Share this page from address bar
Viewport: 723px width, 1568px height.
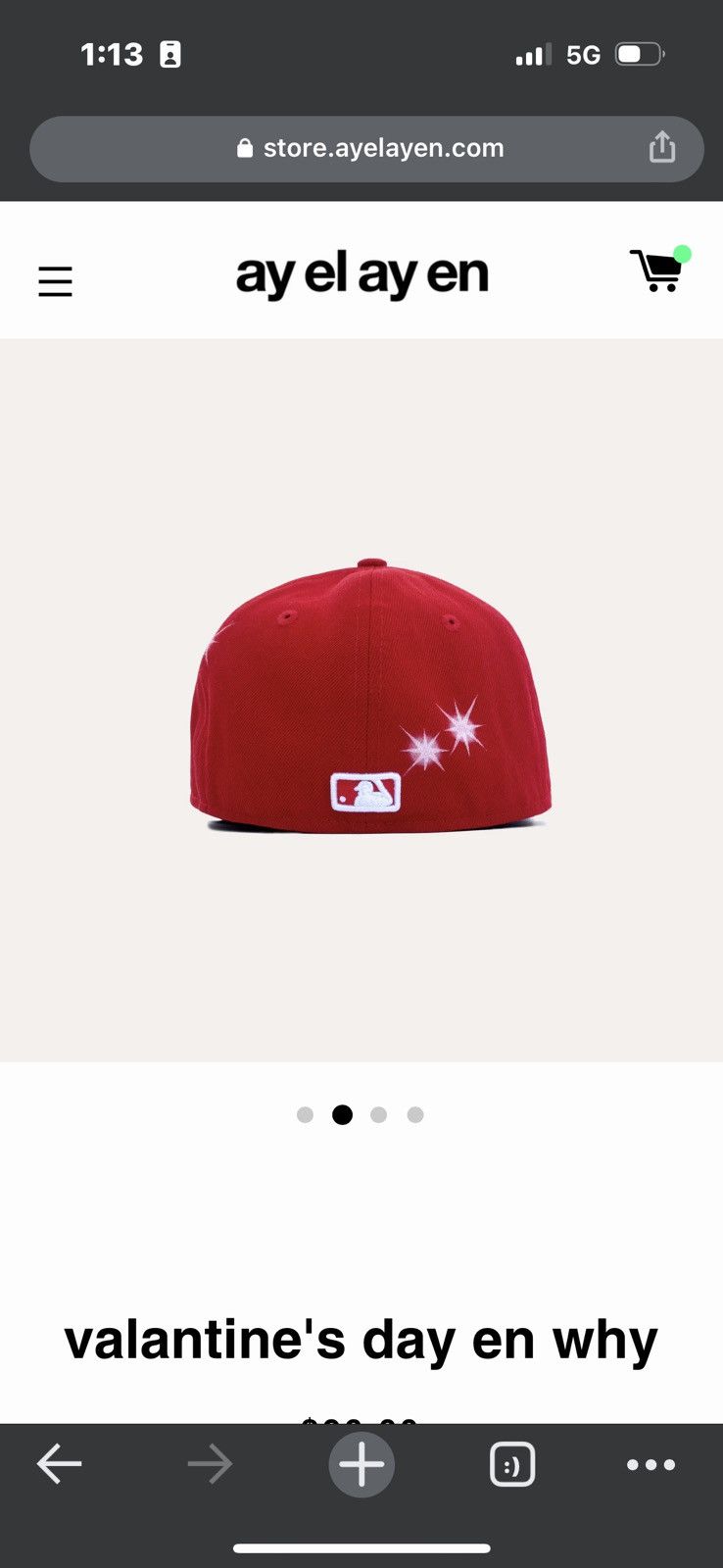662,147
